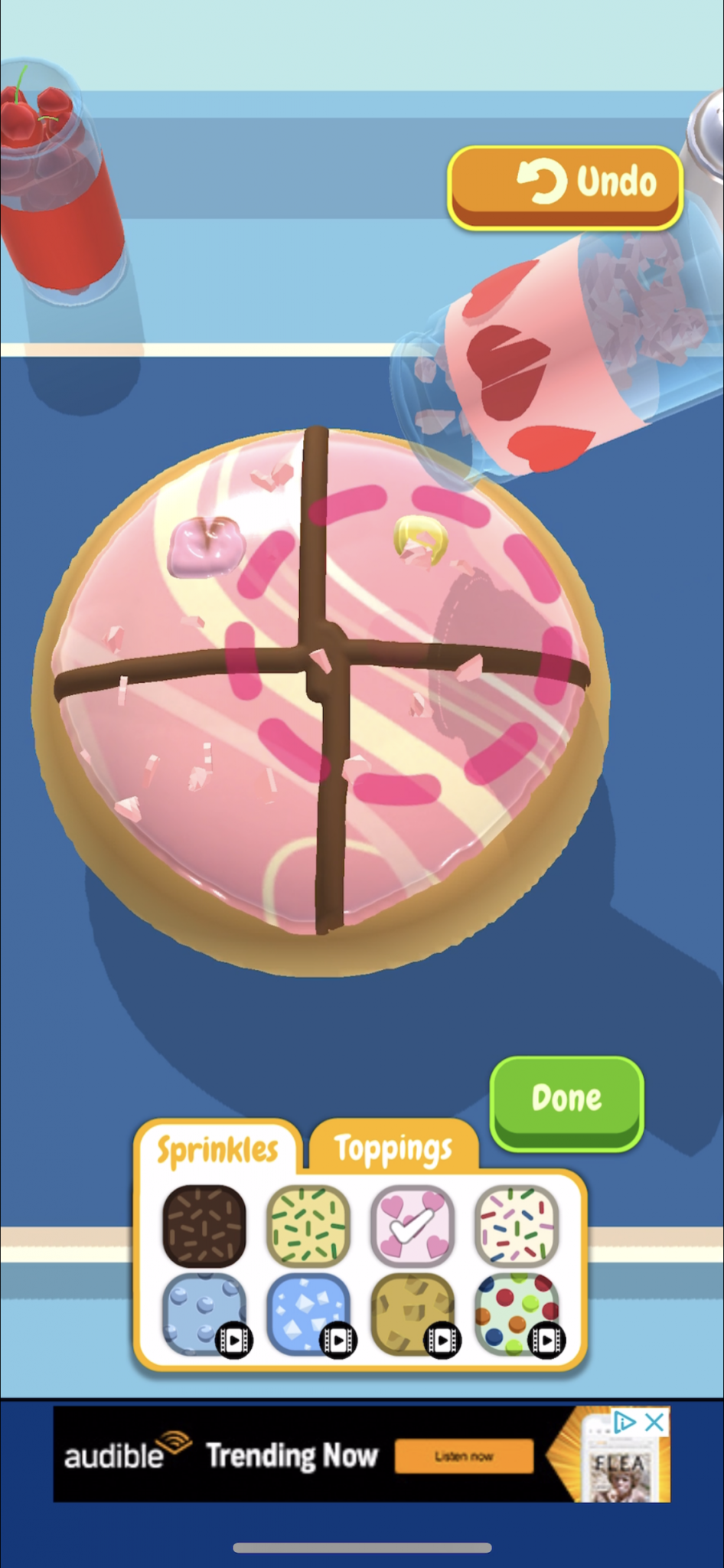Screen dimensions: 724x1568
Task: Dismiss the Audible ad with the X
Action: (x=653, y=1423)
